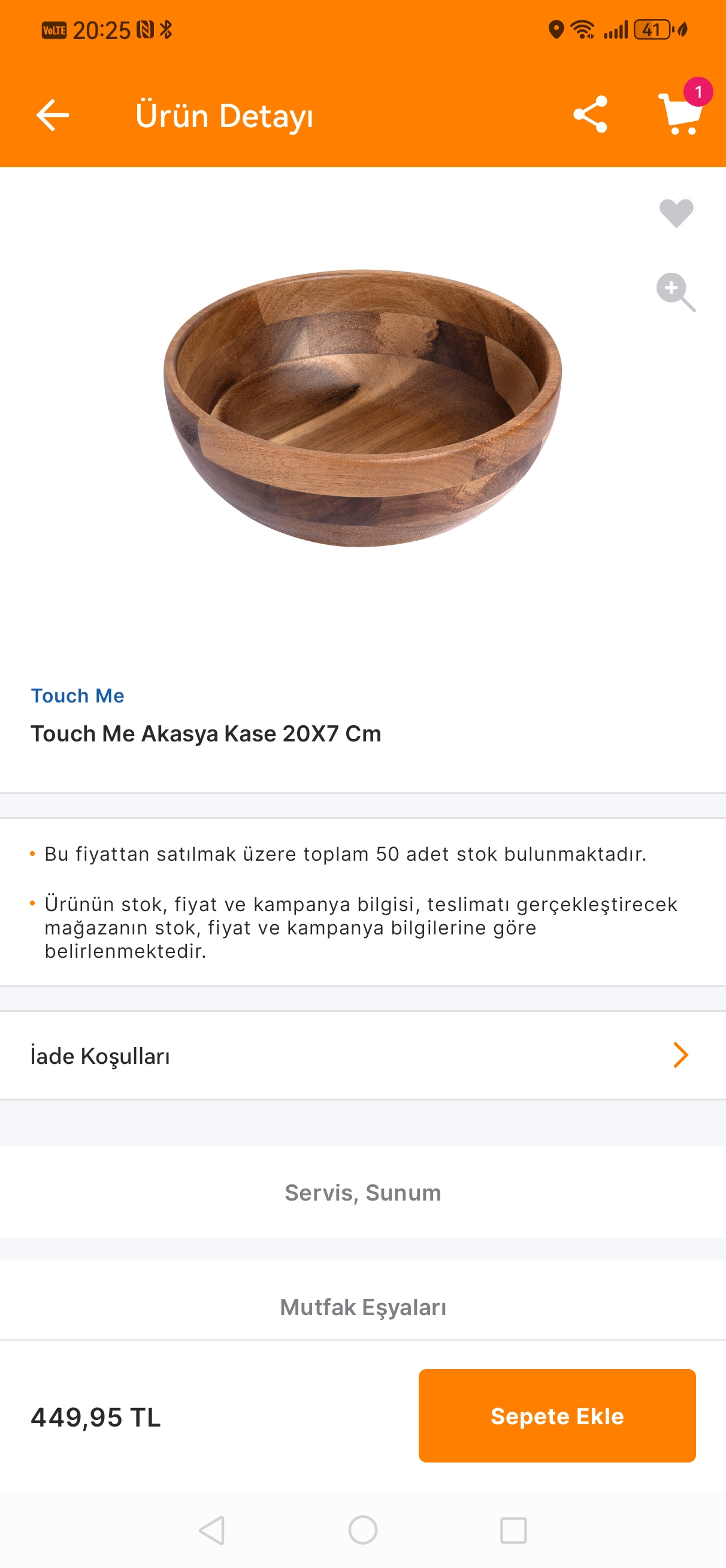This screenshot has height=1568, width=726.
Task: Open the Mutfak Eşyaları category
Action: (362, 1306)
